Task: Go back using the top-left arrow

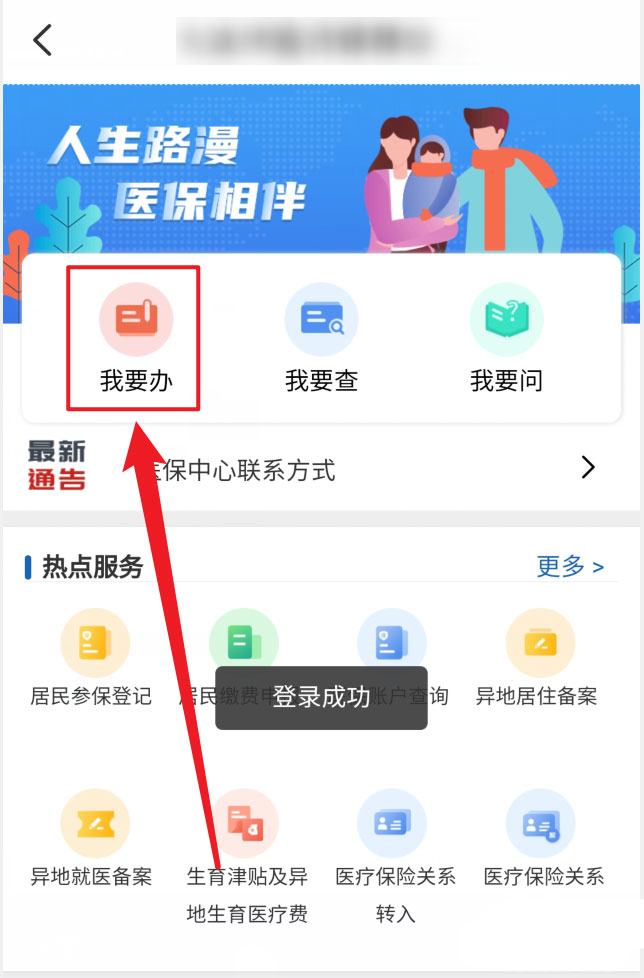Action: click(x=42, y=40)
